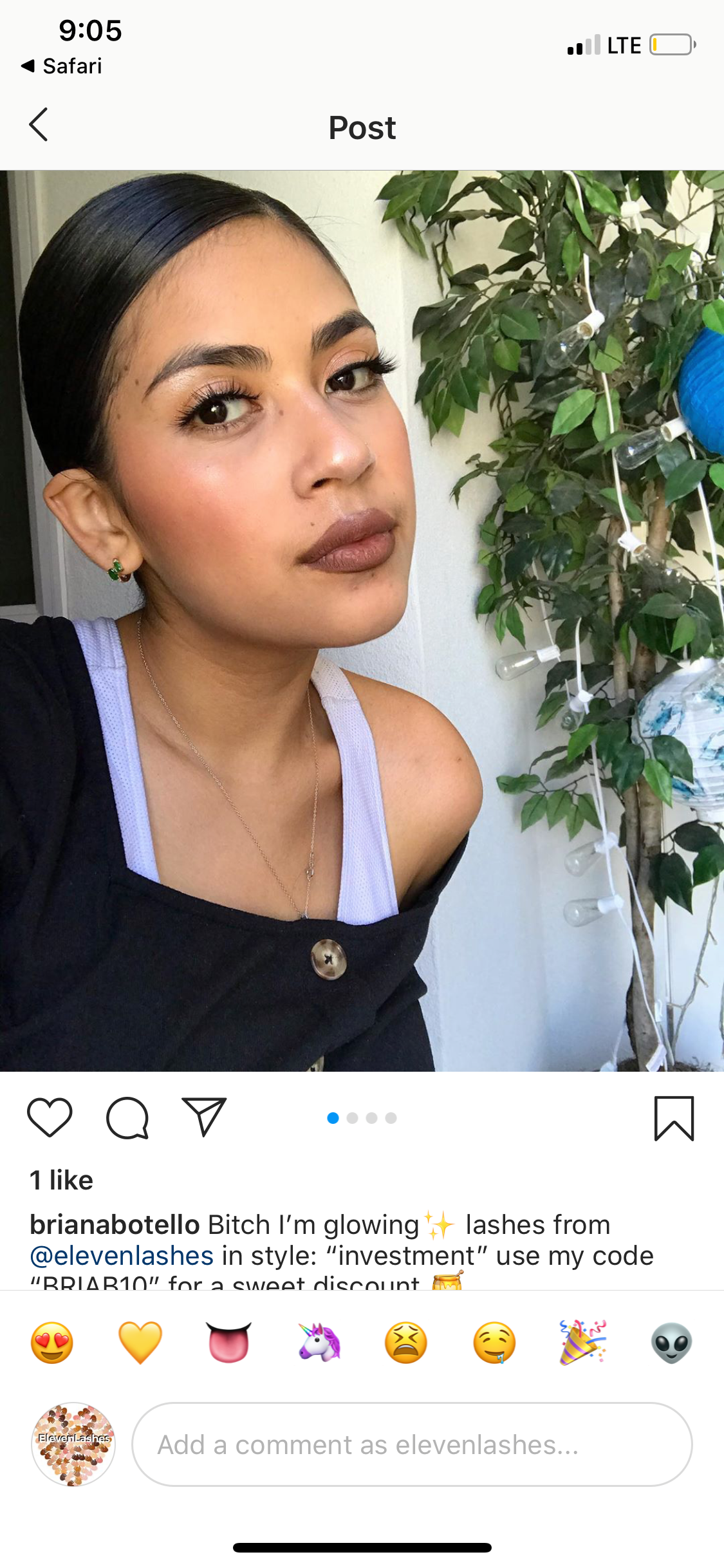Bookmark this post
The height and width of the screenshot is (1568, 724).
click(674, 1118)
